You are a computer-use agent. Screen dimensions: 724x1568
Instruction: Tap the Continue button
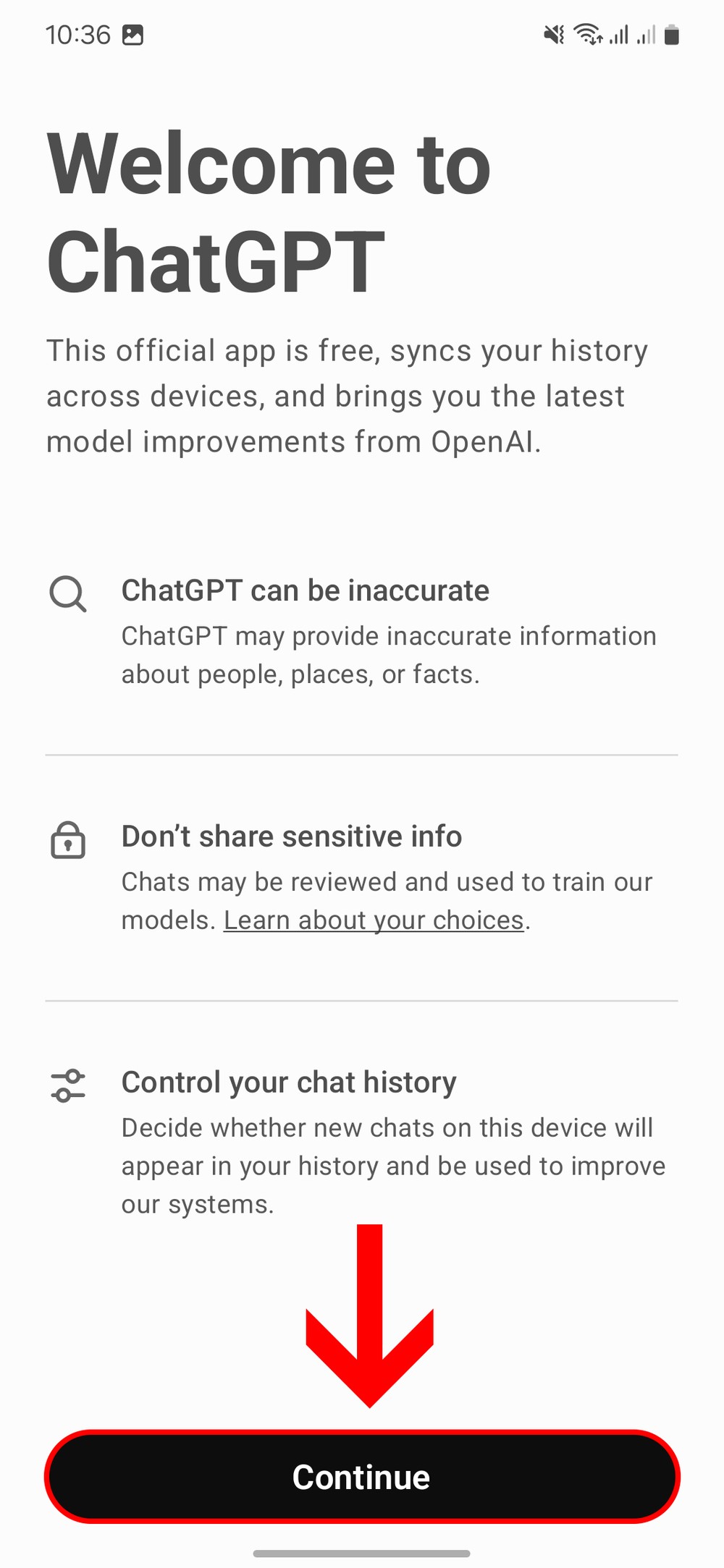point(362,1477)
